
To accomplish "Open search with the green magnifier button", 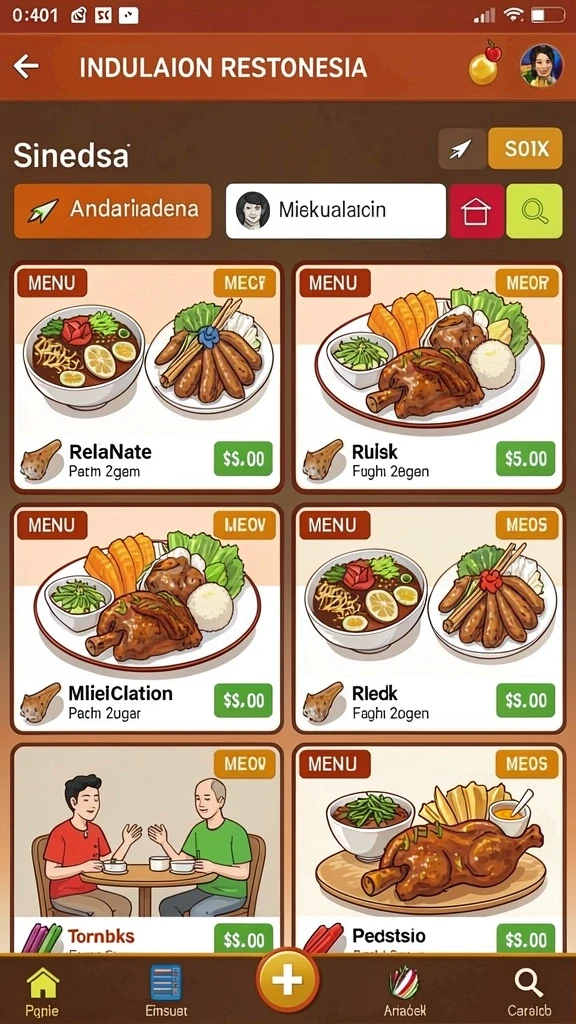I will 534,211.
